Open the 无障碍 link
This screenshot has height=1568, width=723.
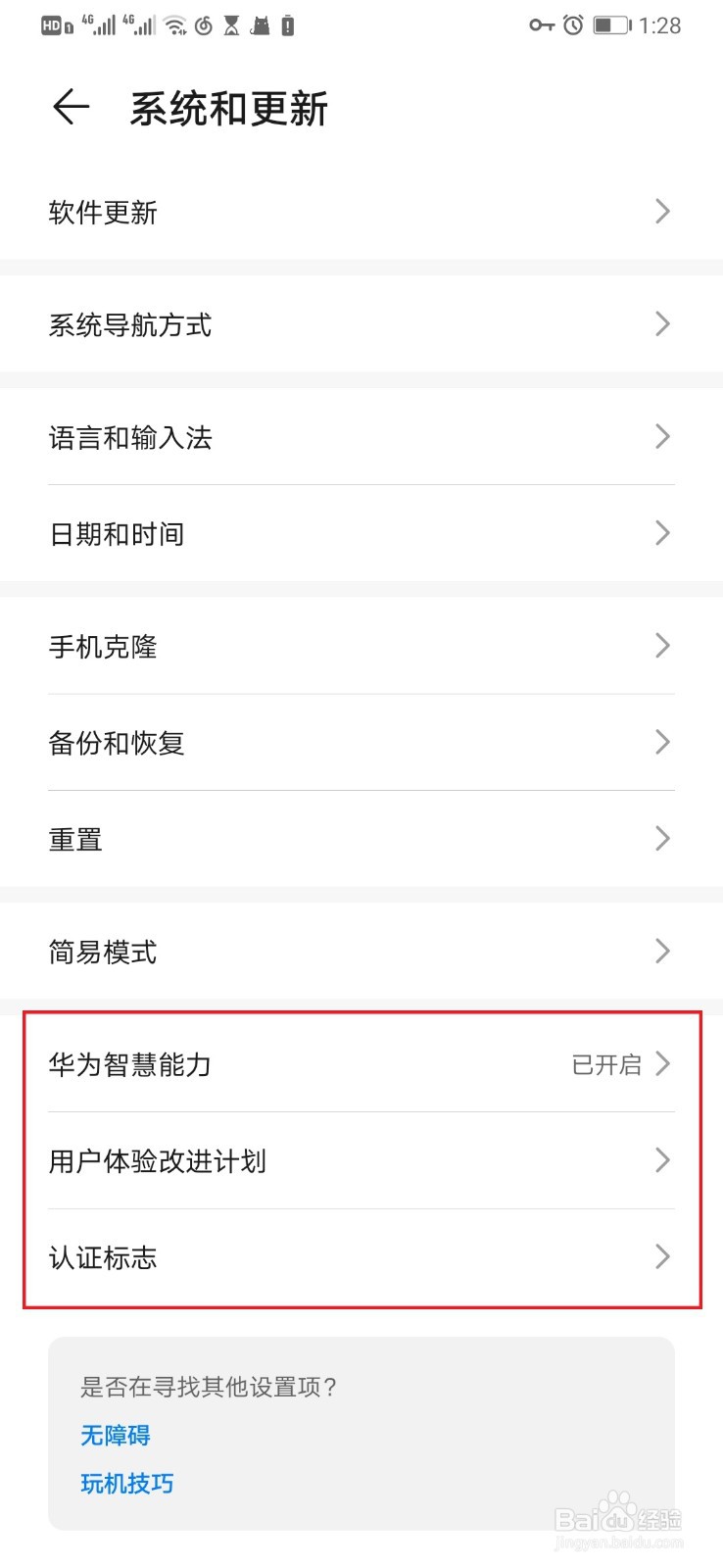pyautogui.click(x=114, y=1435)
